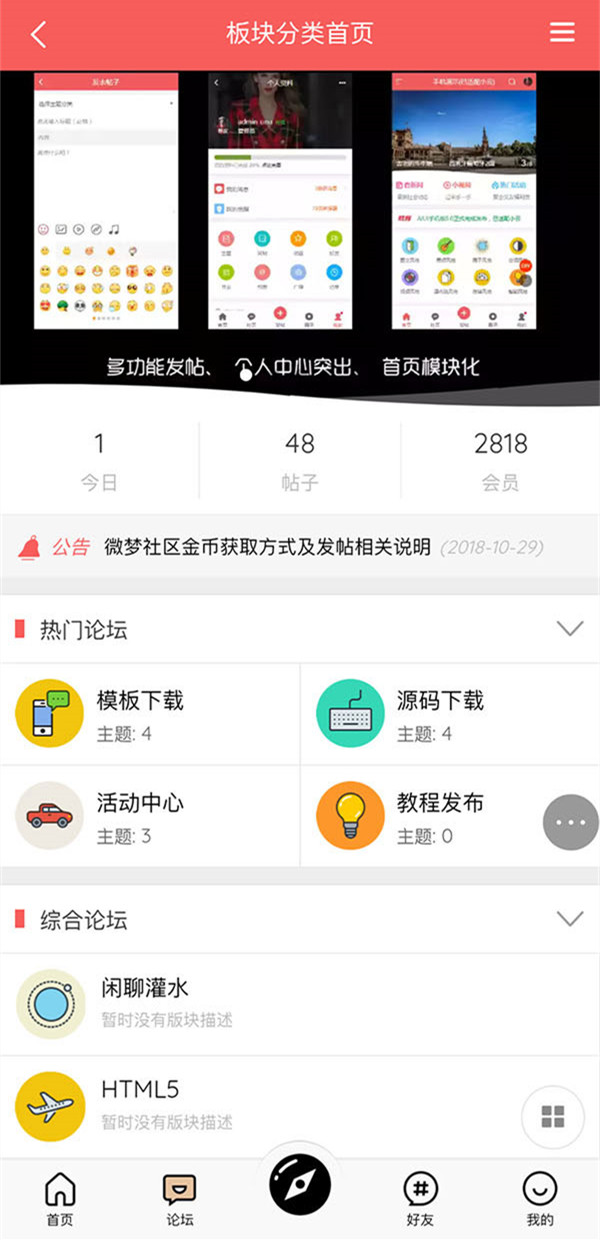Switch to the 好友 tab
The height and width of the screenshot is (1240, 600).
point(420,1198)
